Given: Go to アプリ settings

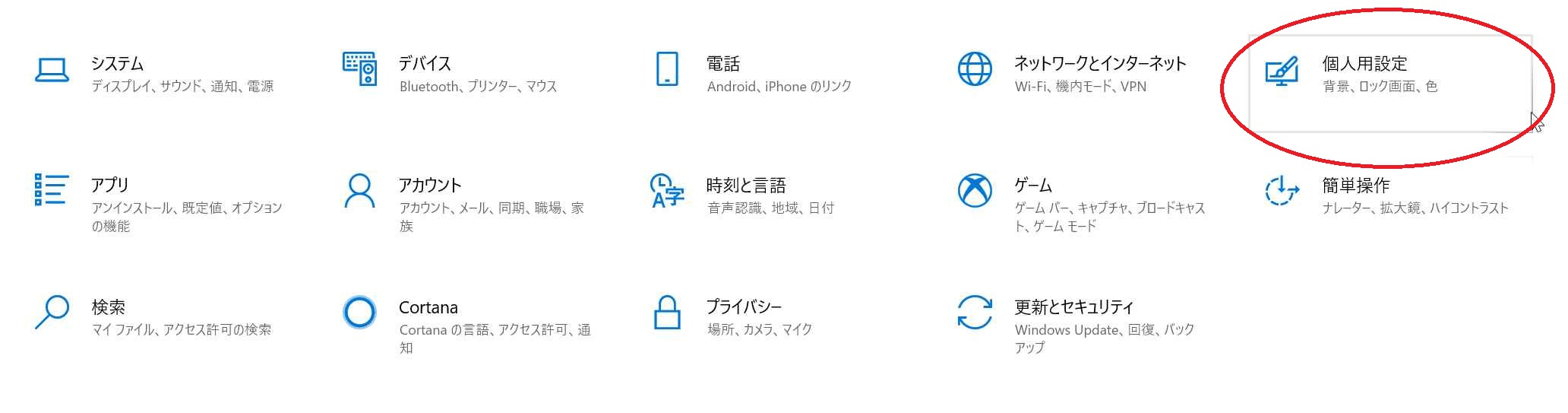Looking at the screenshot, I should tap(110, 186).
